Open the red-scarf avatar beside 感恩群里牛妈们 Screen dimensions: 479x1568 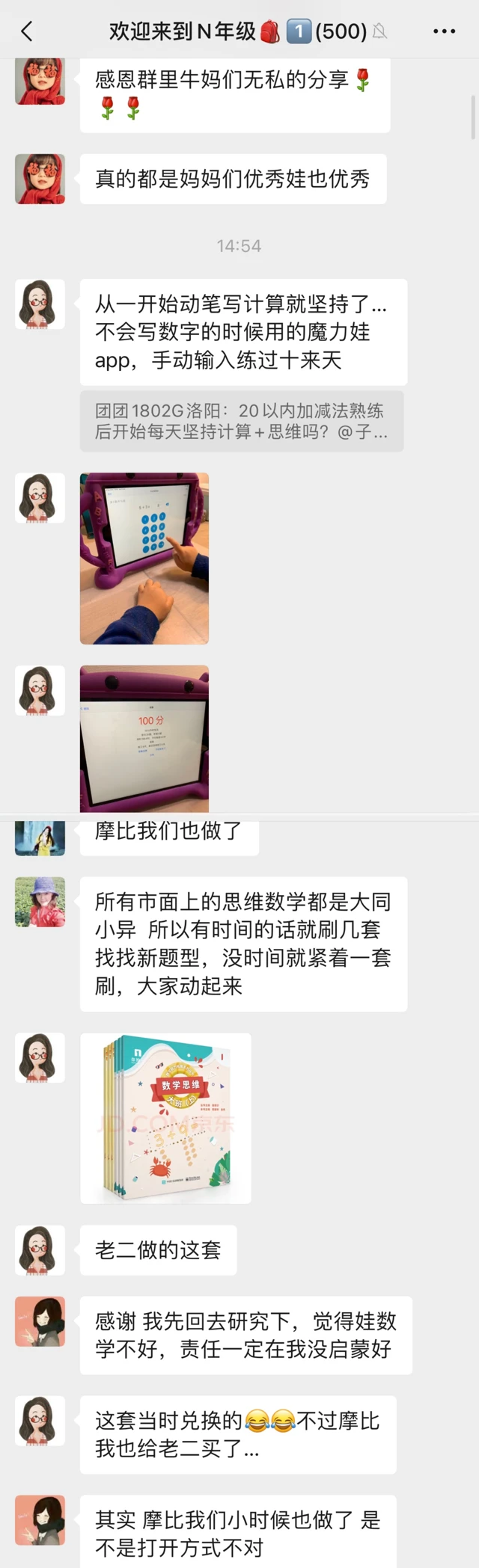tap(40, 81)
